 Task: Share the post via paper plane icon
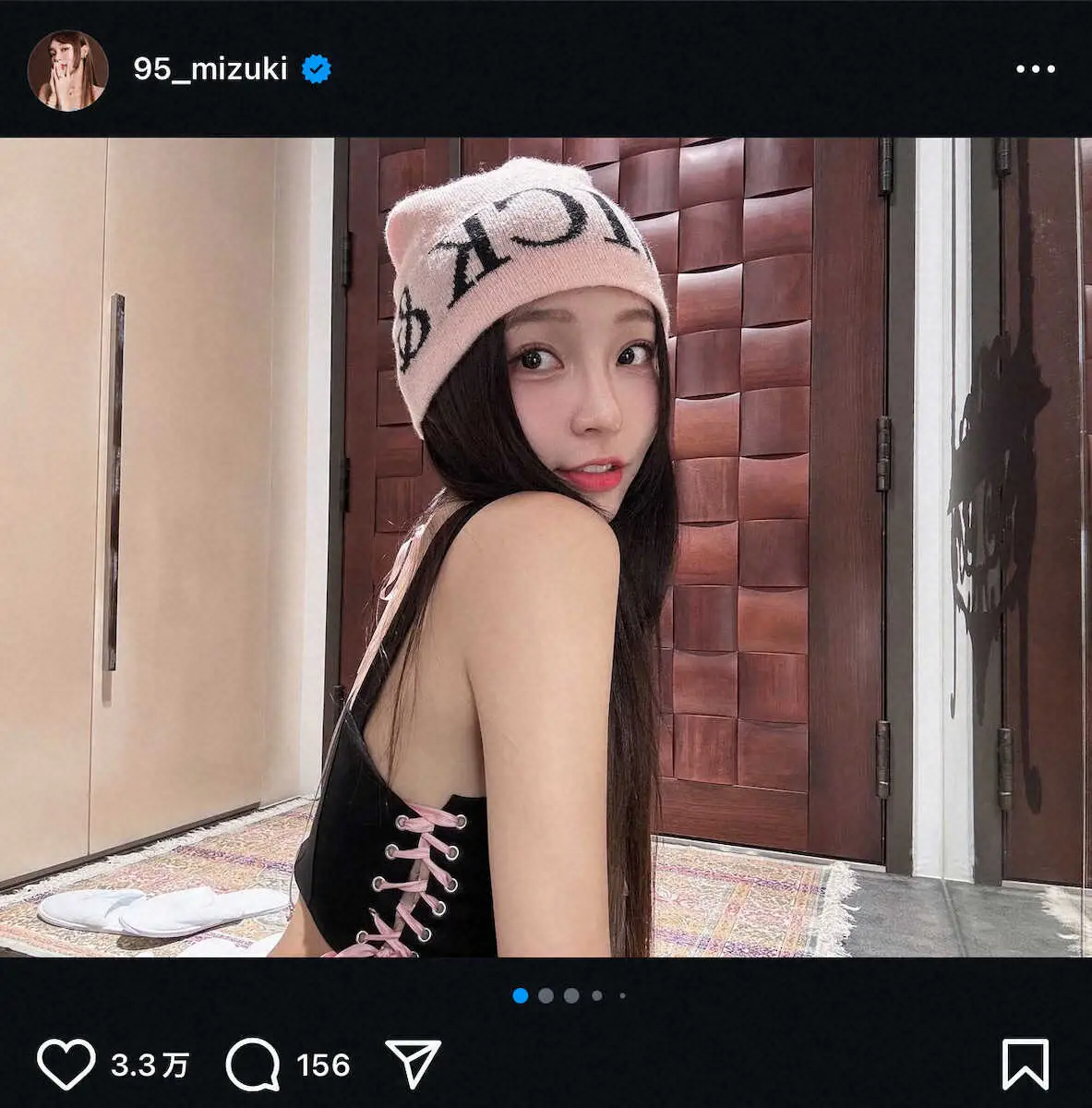pyautogui.click(x=413, y=1064)
